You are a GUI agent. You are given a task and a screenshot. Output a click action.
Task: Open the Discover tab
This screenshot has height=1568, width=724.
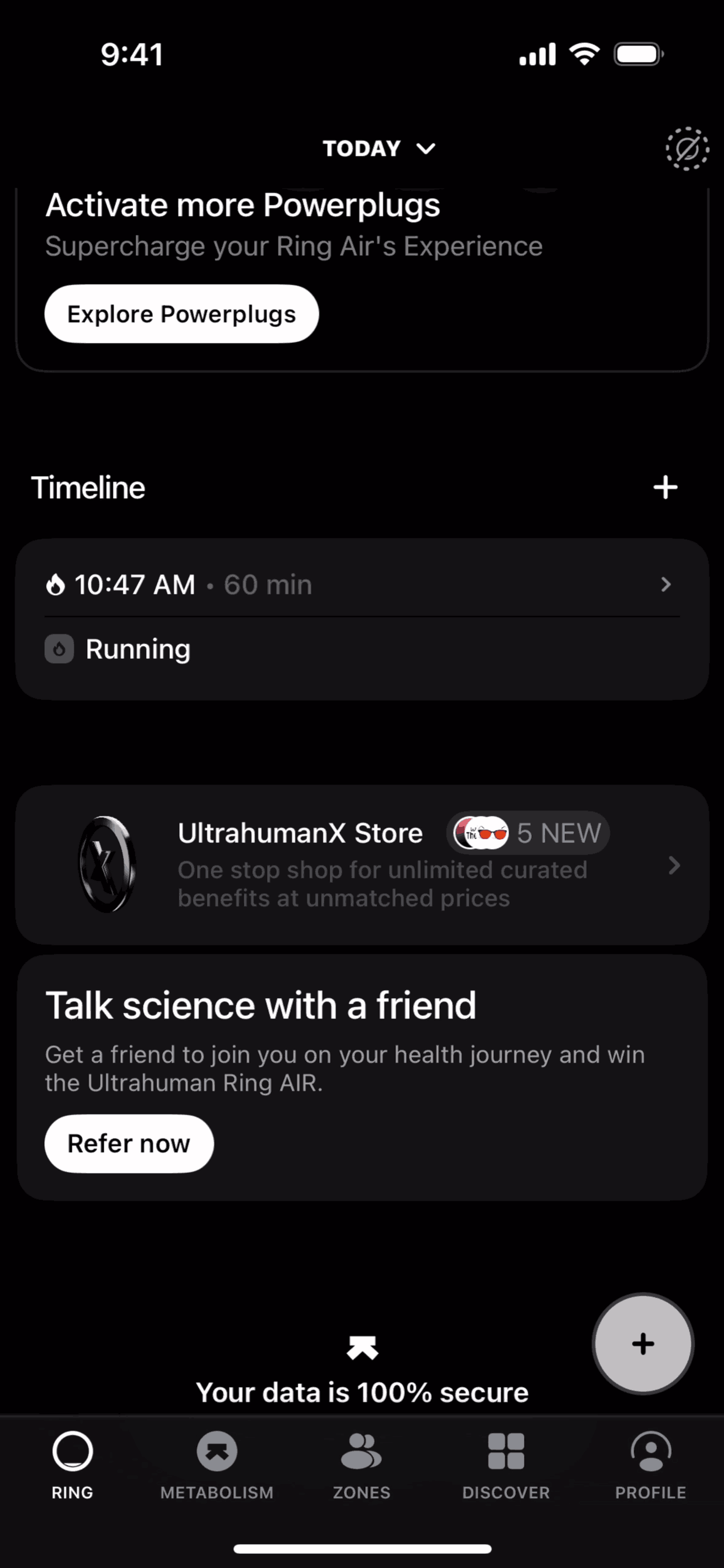pos(506,1464)
